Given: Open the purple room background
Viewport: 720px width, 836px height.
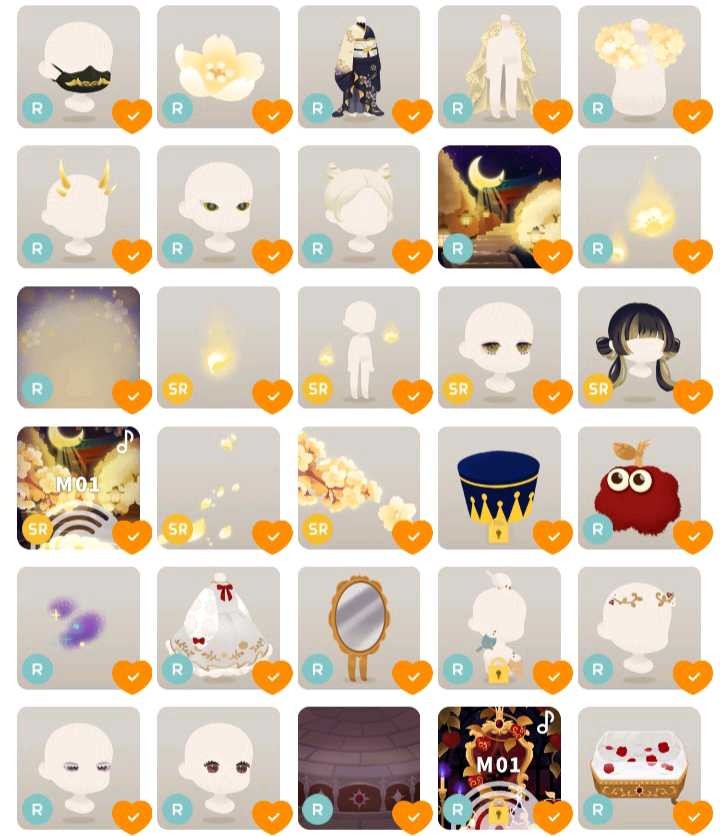Looking at the screenshot, I should pyautogui.click(x=358, y=767).
